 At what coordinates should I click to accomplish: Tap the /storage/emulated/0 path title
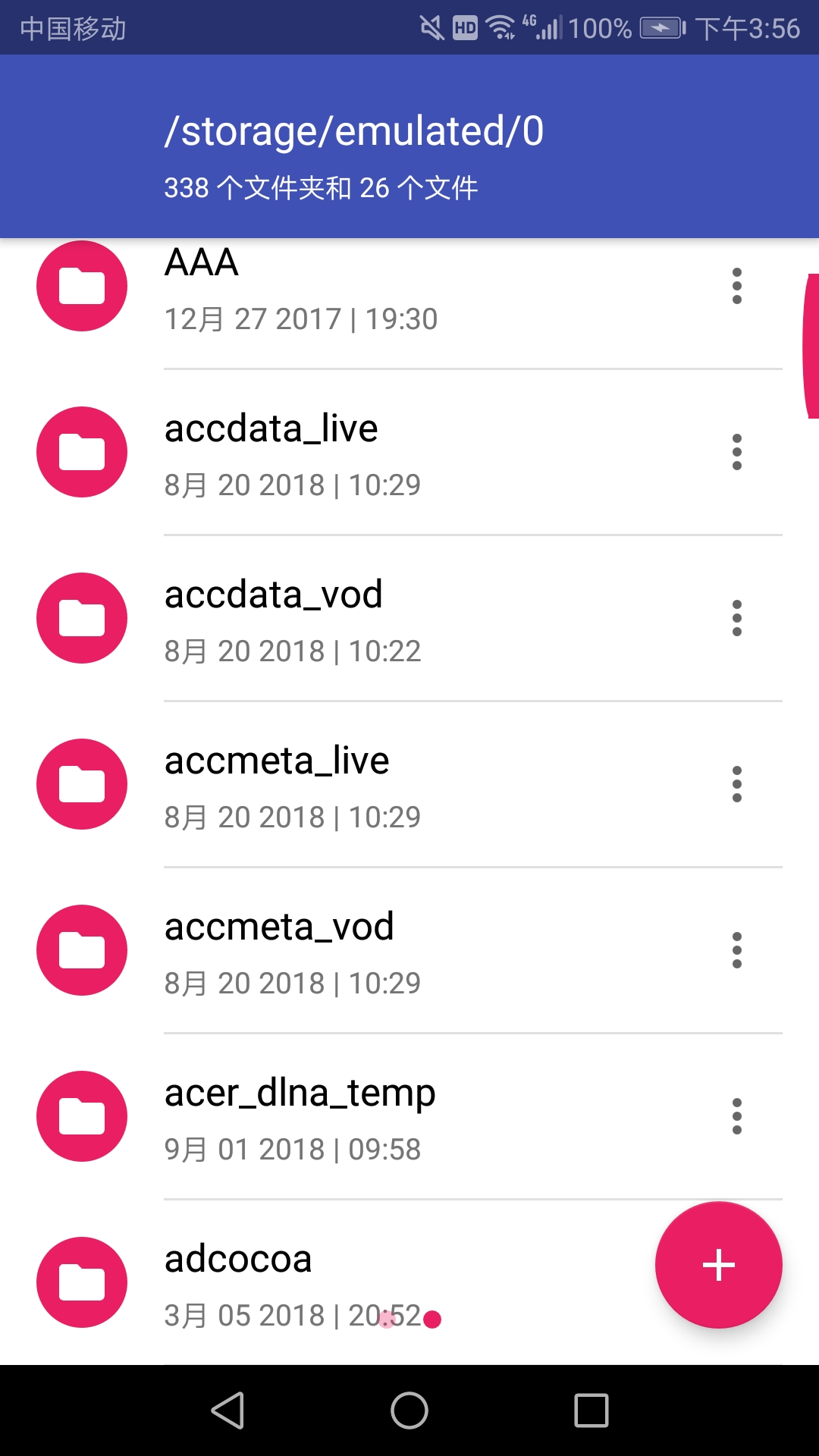coord(355,130)
